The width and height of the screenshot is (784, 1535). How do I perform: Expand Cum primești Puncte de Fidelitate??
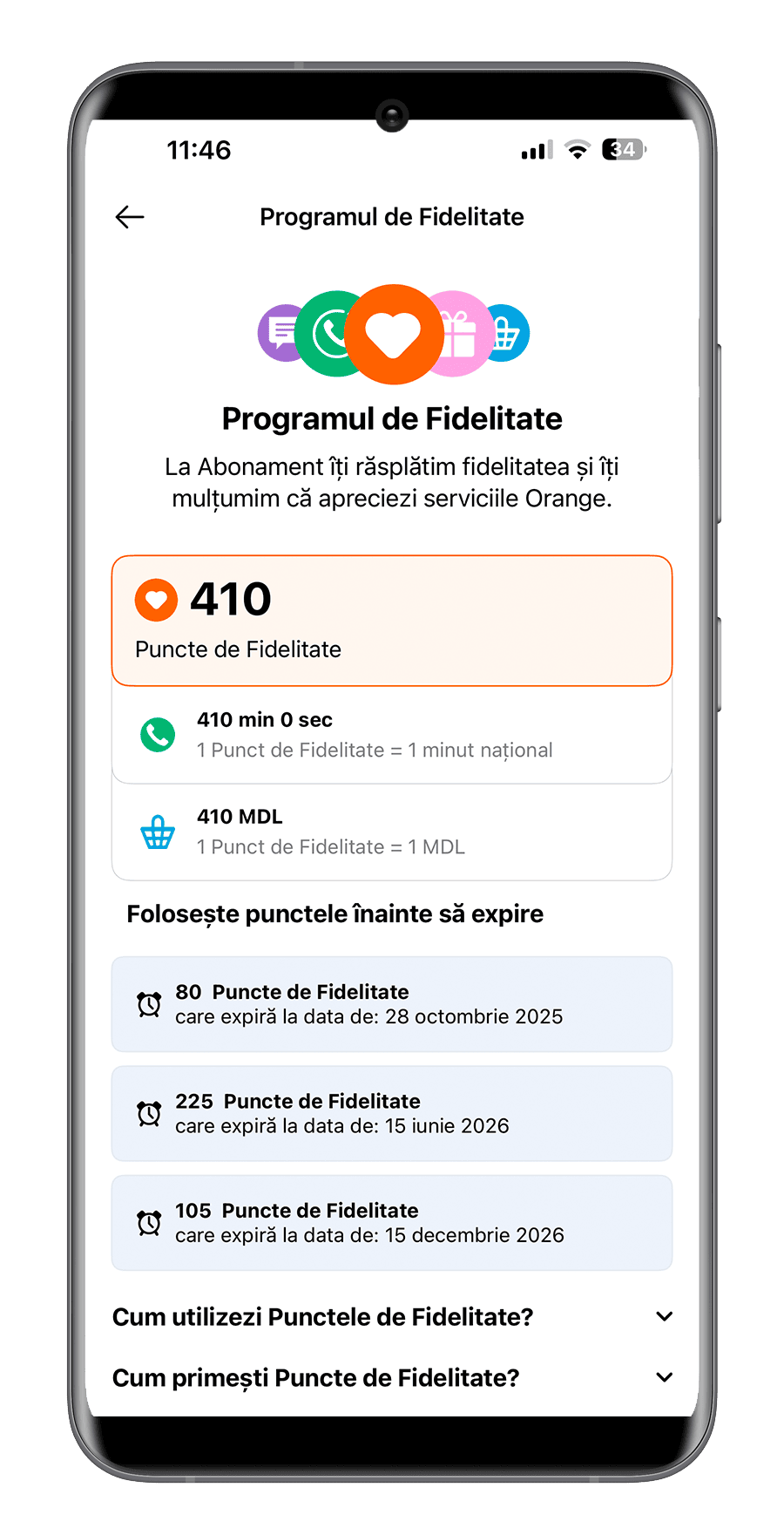point(391,1378)
